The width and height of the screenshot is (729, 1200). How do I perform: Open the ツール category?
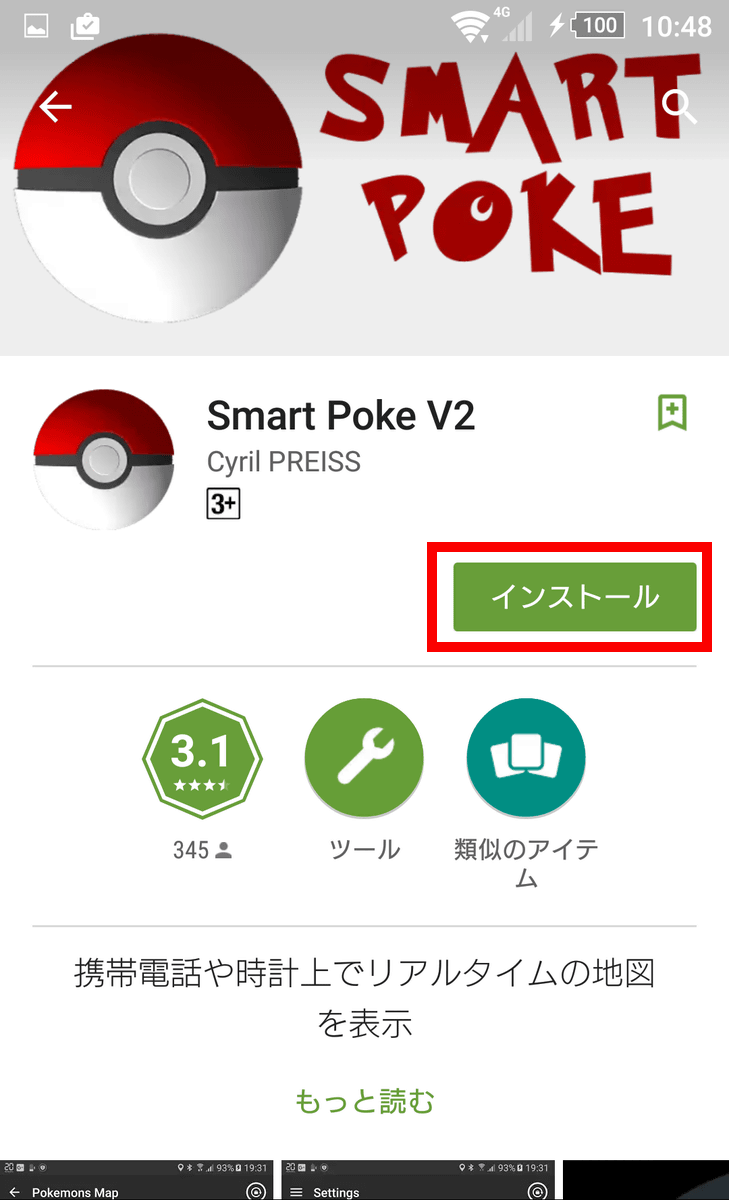[364, 759]
